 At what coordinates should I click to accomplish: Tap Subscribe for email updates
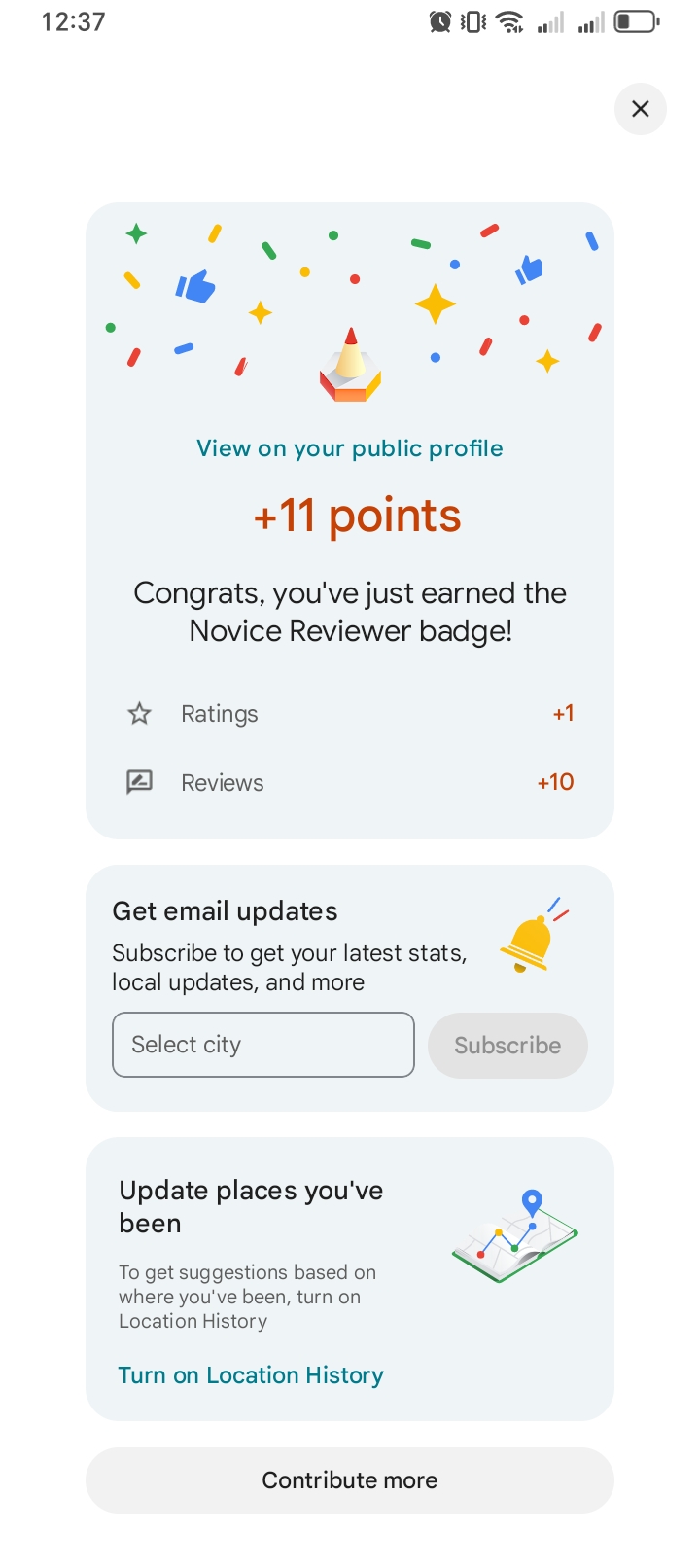(x=507, y=1045)
